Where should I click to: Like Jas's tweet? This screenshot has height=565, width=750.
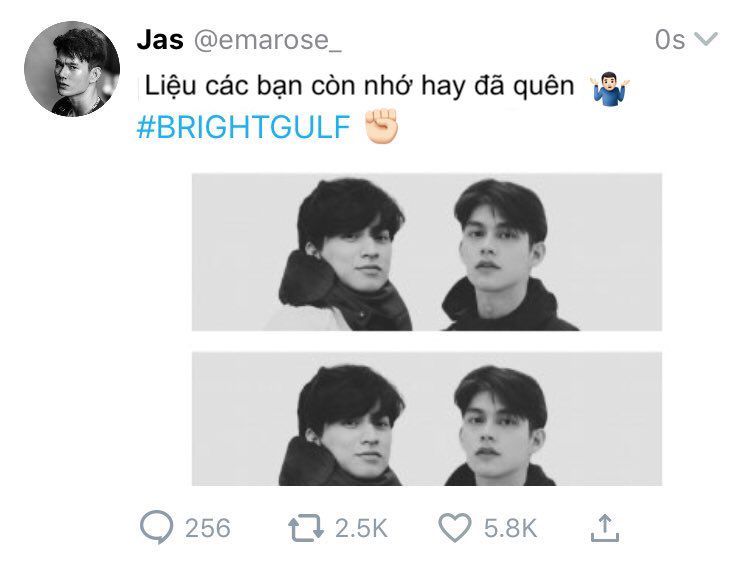coord(453,527)
